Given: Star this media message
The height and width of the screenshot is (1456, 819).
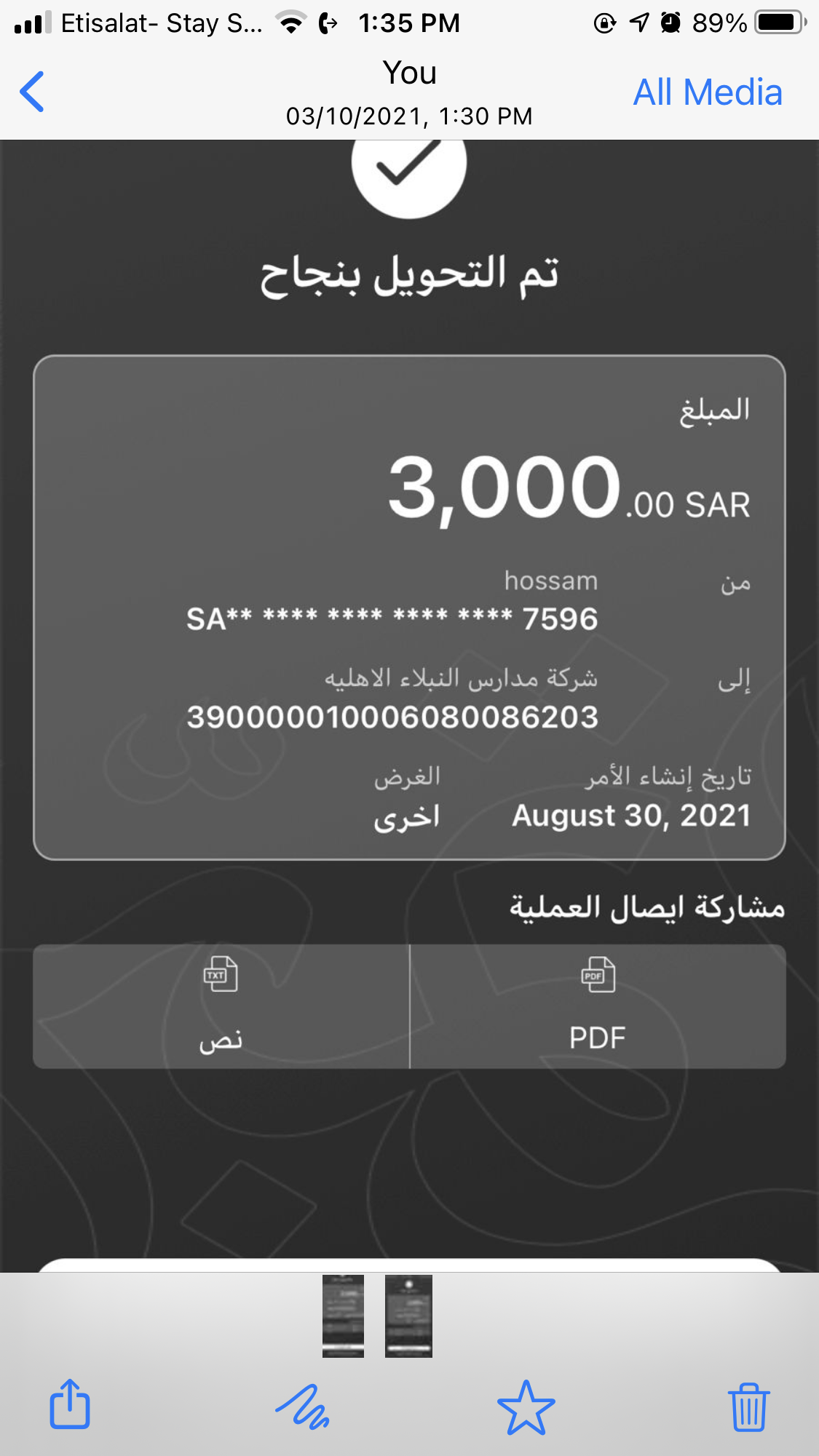Looking at the screenshot, I should coord(526,1407).
